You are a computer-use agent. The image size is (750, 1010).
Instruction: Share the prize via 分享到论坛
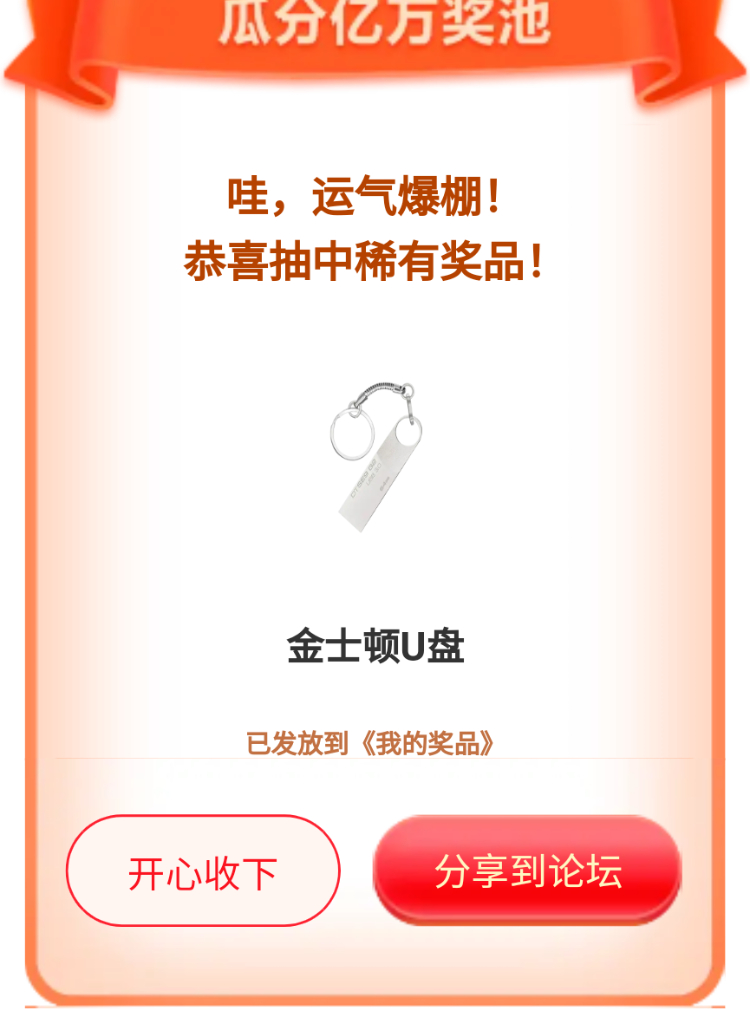coord(527,869)
